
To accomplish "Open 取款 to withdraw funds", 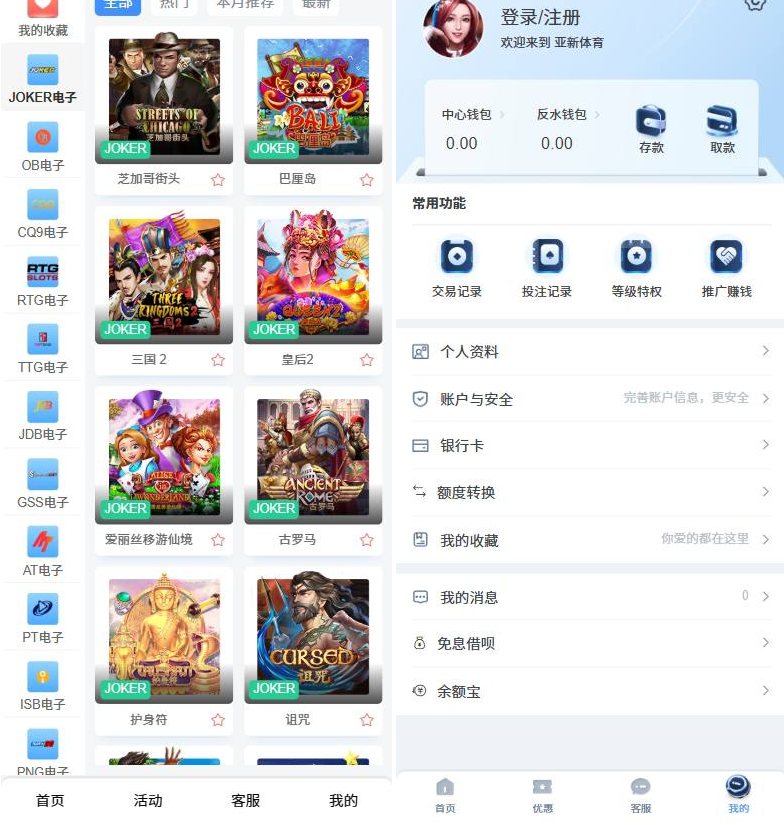I will click(x=722, y=129).
